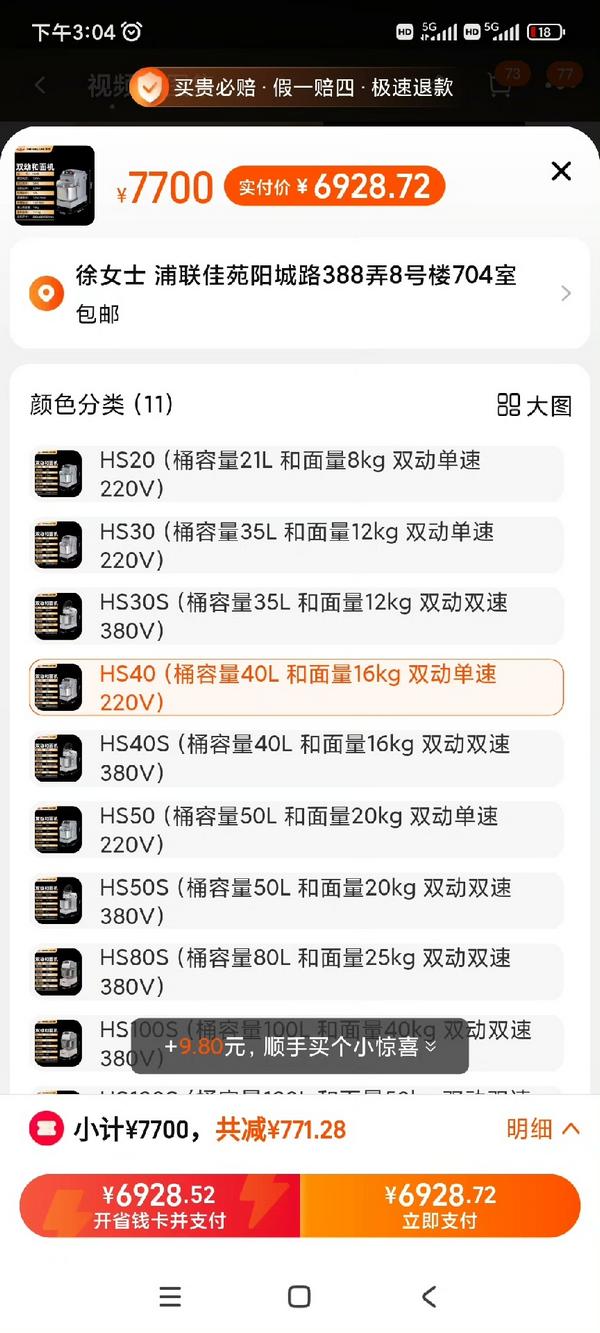Select the HS20 21L 8kg option

[x=297, y=474]
